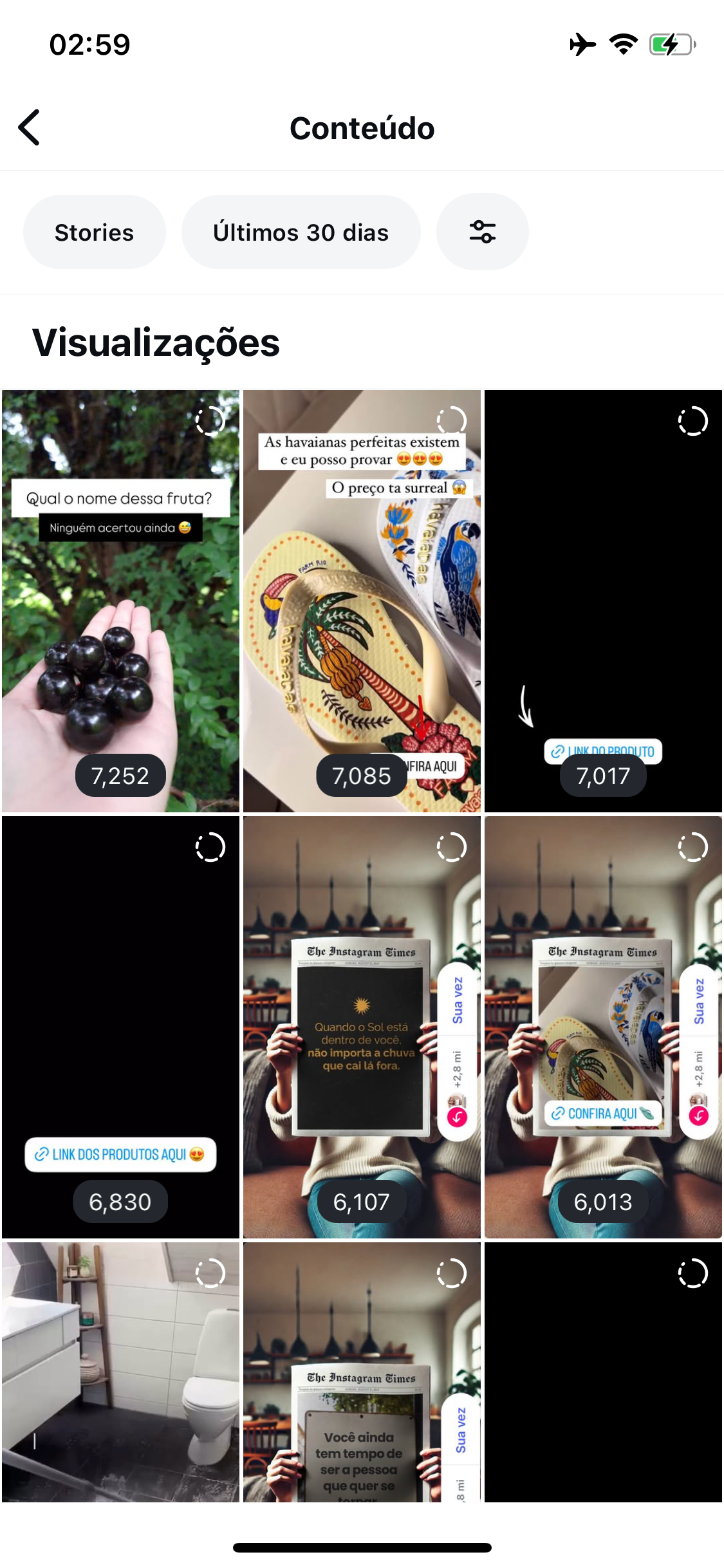This screenshot has width=724, height=1568.
Task: Open the filter sliders options
Action: 483,232
